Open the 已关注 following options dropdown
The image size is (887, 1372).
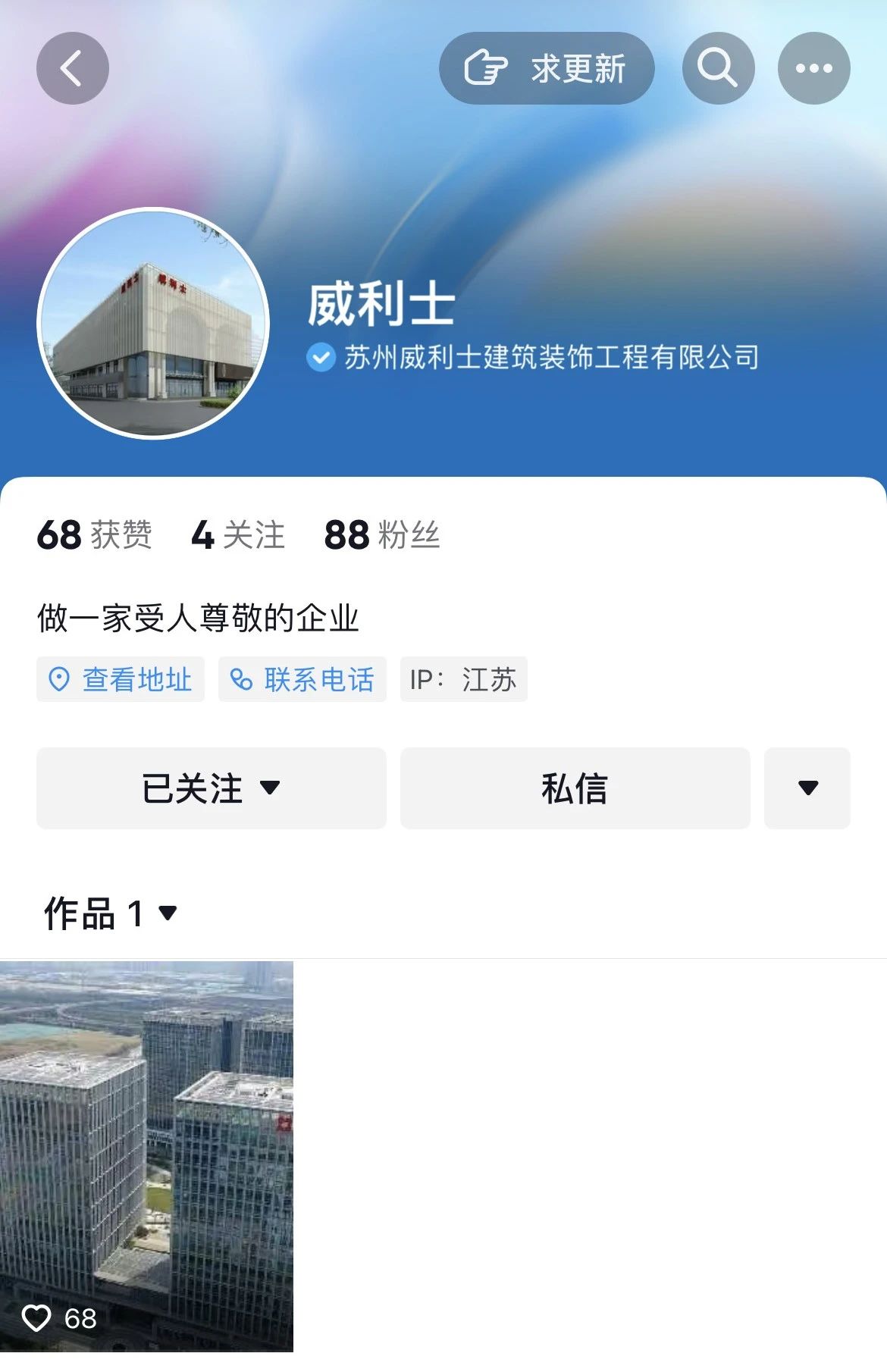pyautogui.click(x=211, y=788)
